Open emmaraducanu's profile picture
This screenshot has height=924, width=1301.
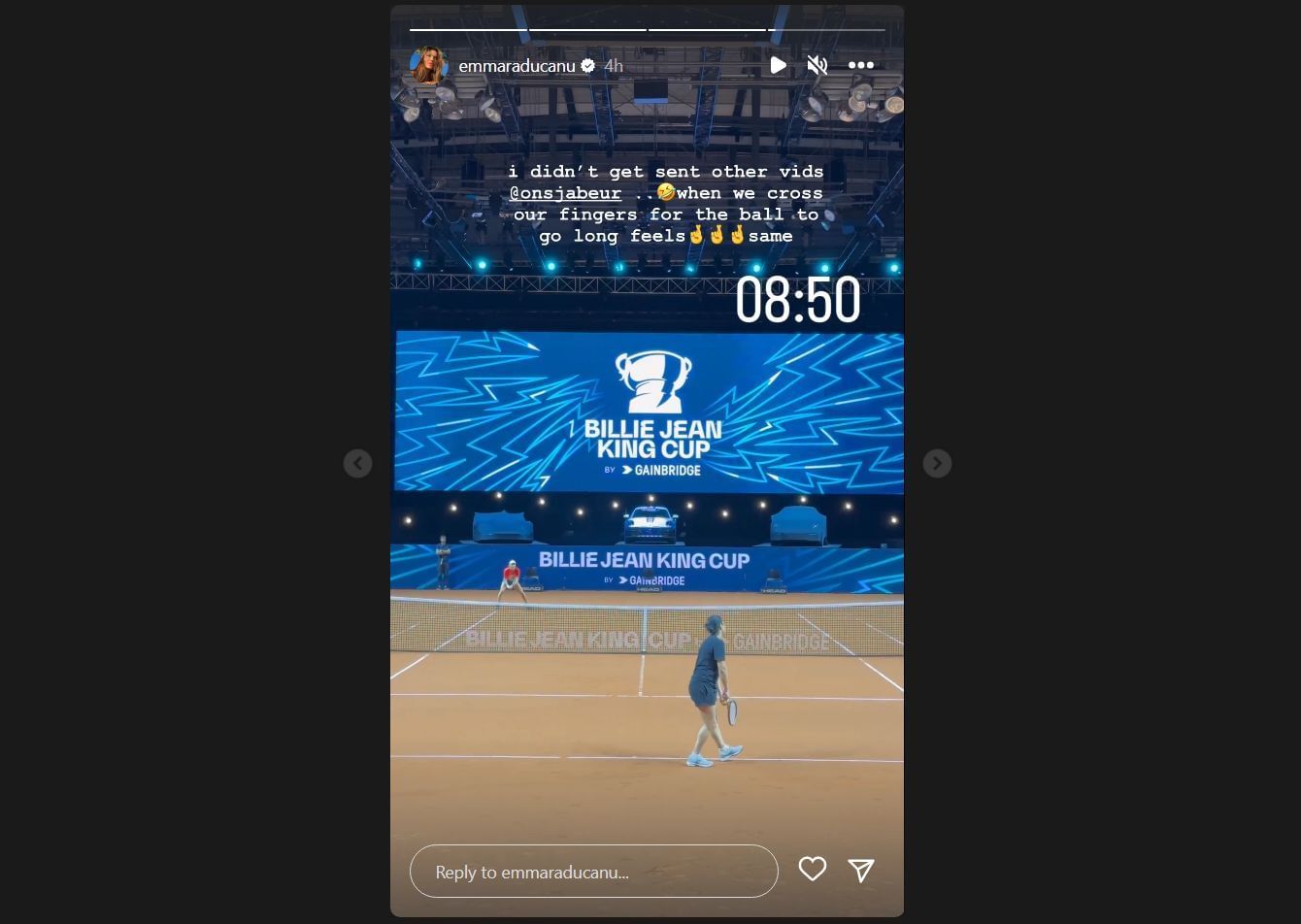428,66
